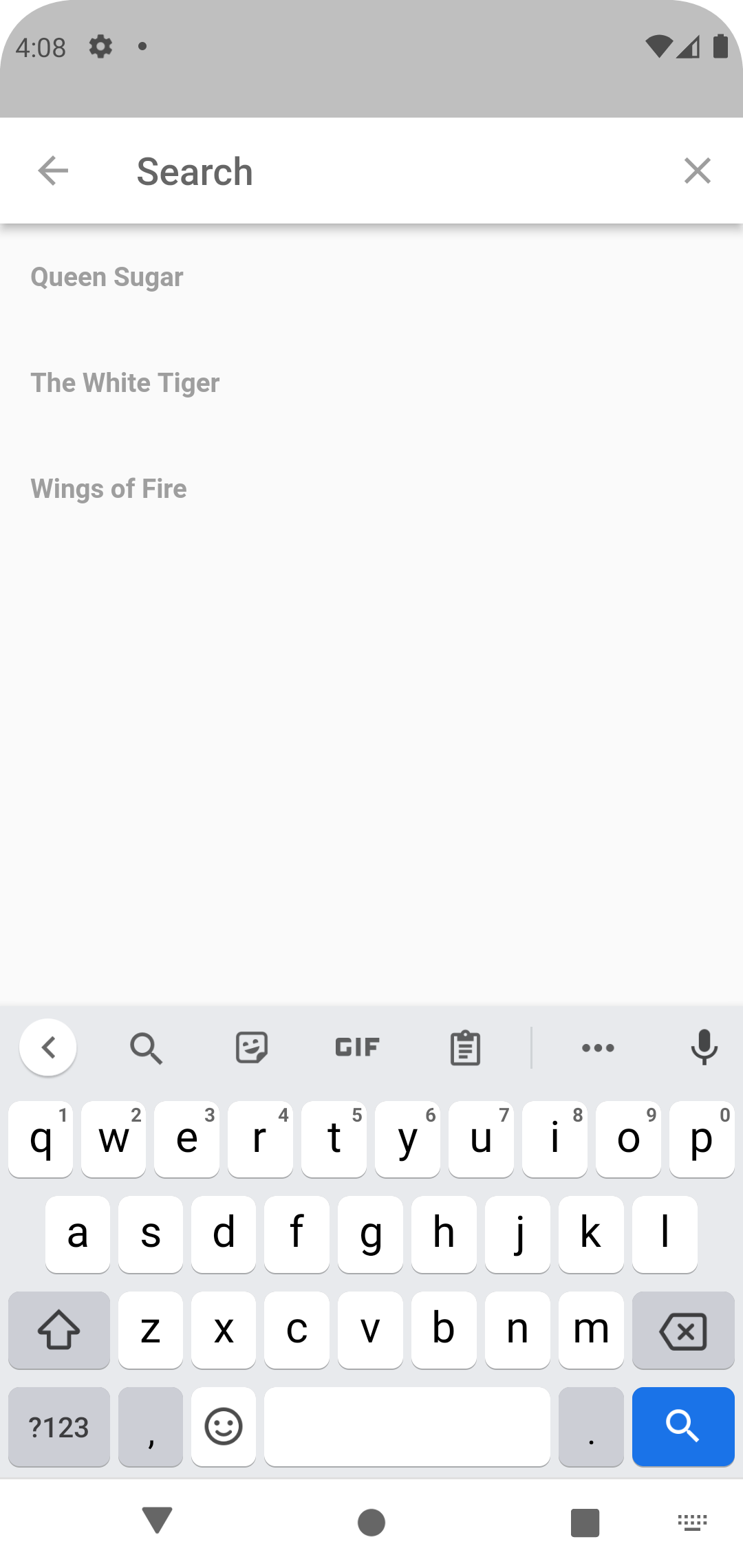Hide the keyboard using the down triangle
The height and width of the screenshot is (1568, 743).
tap(158, 1521)
